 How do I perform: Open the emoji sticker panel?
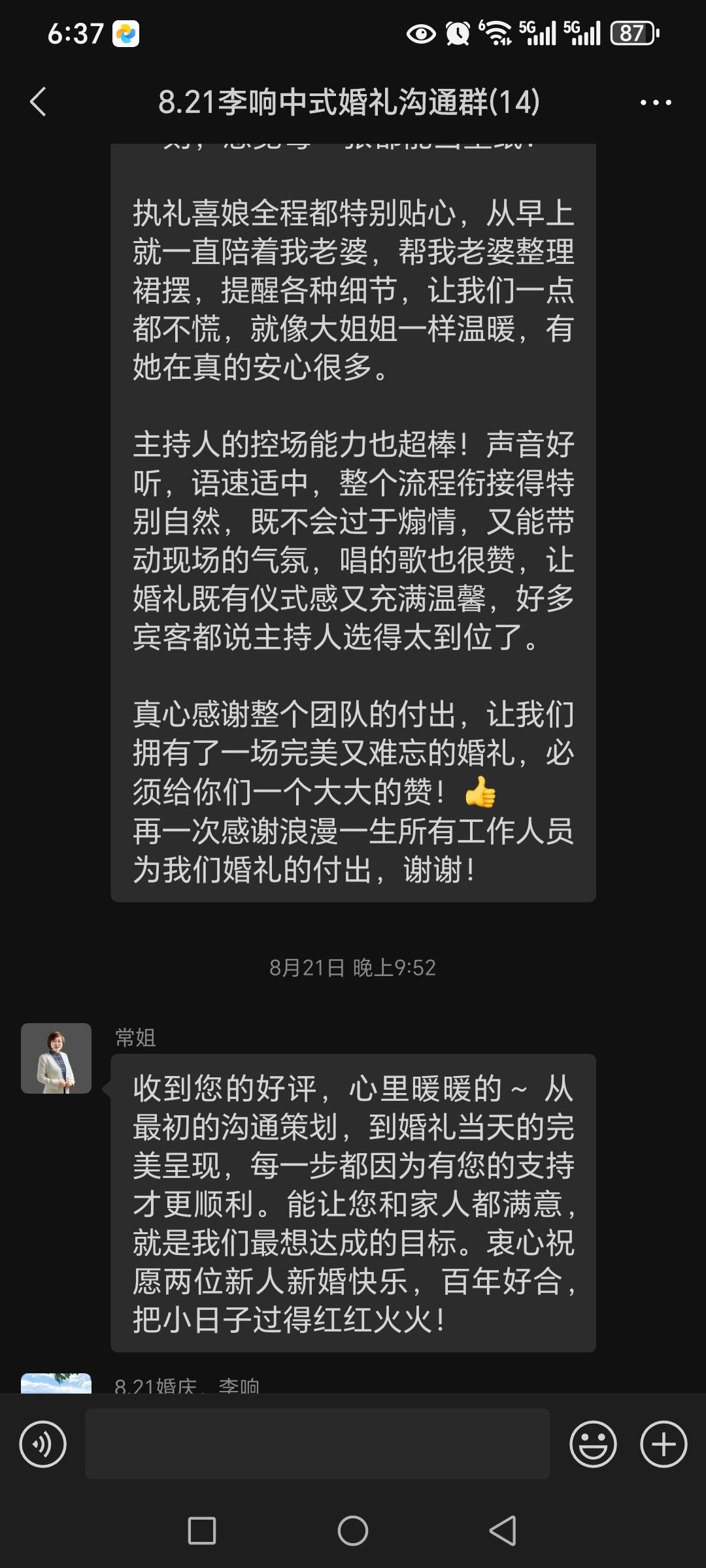tap(593, 1444)
